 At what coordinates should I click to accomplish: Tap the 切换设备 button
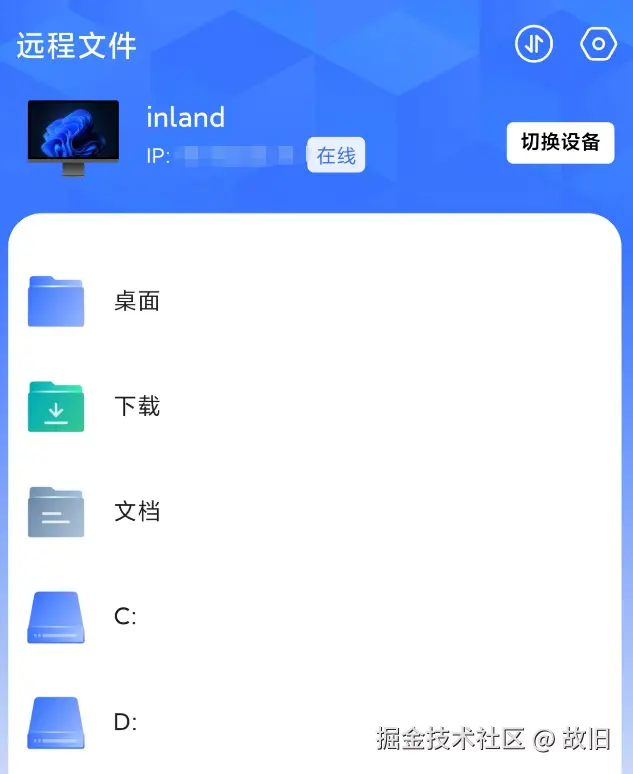tap(560, 143)
